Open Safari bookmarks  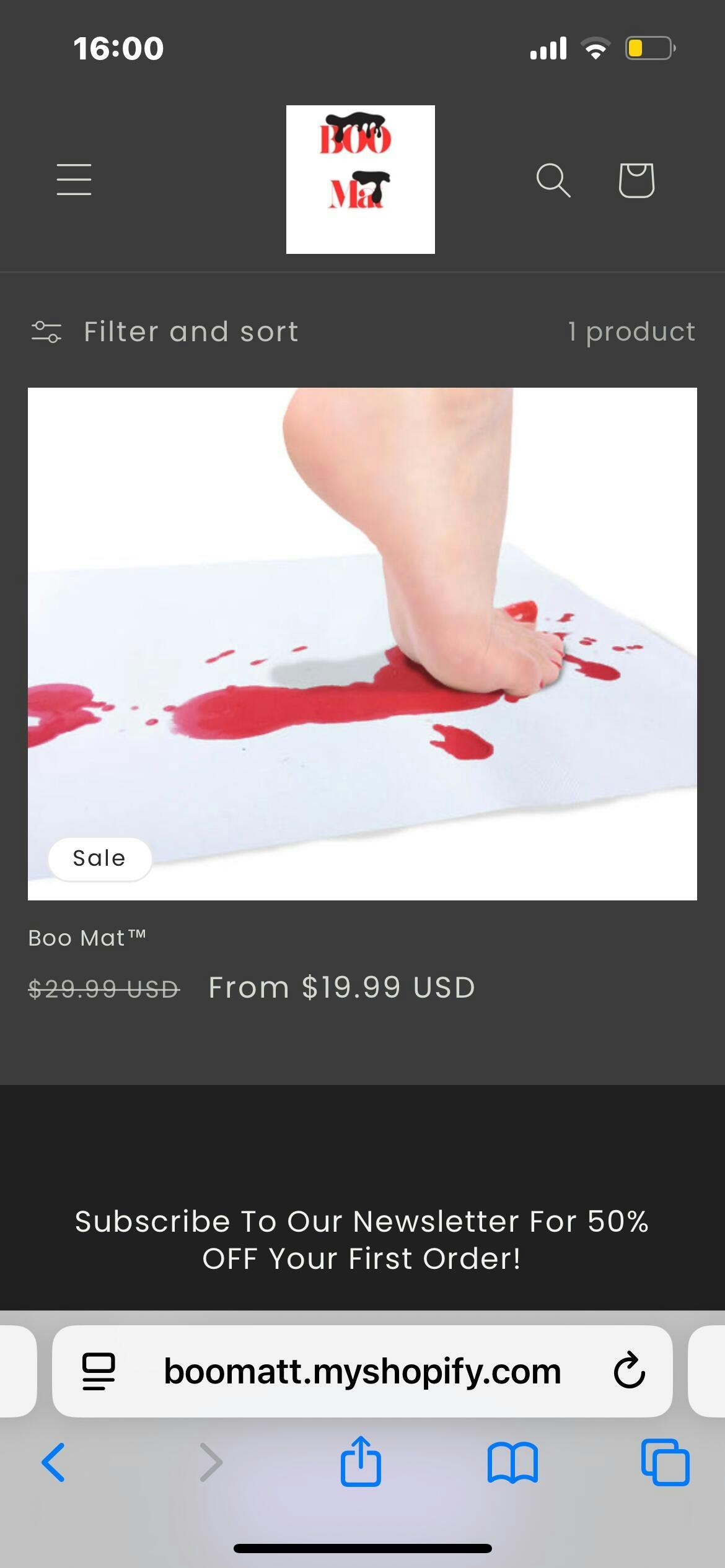512,1463
